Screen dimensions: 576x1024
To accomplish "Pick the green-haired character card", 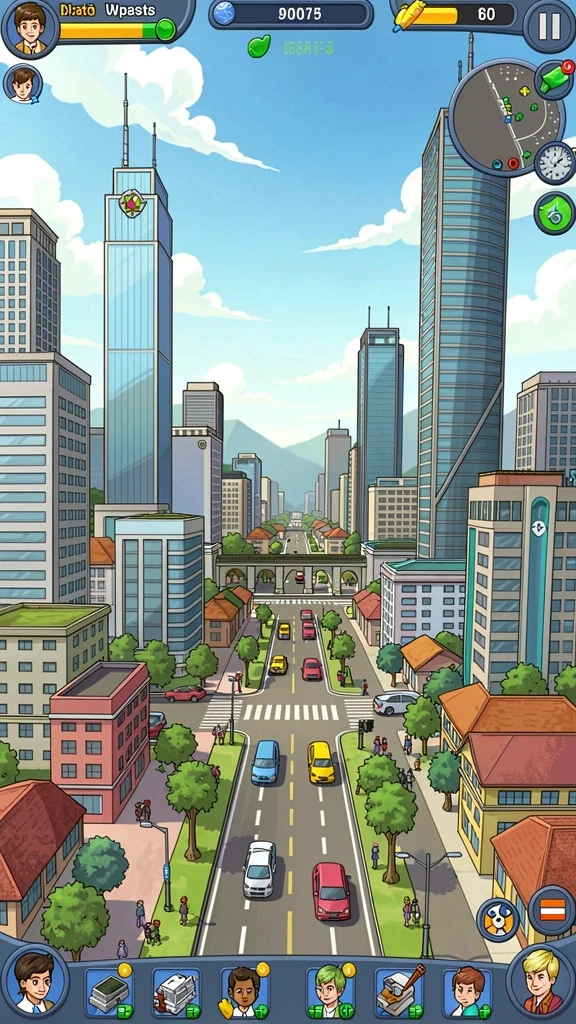I will [x=331, y=991].
